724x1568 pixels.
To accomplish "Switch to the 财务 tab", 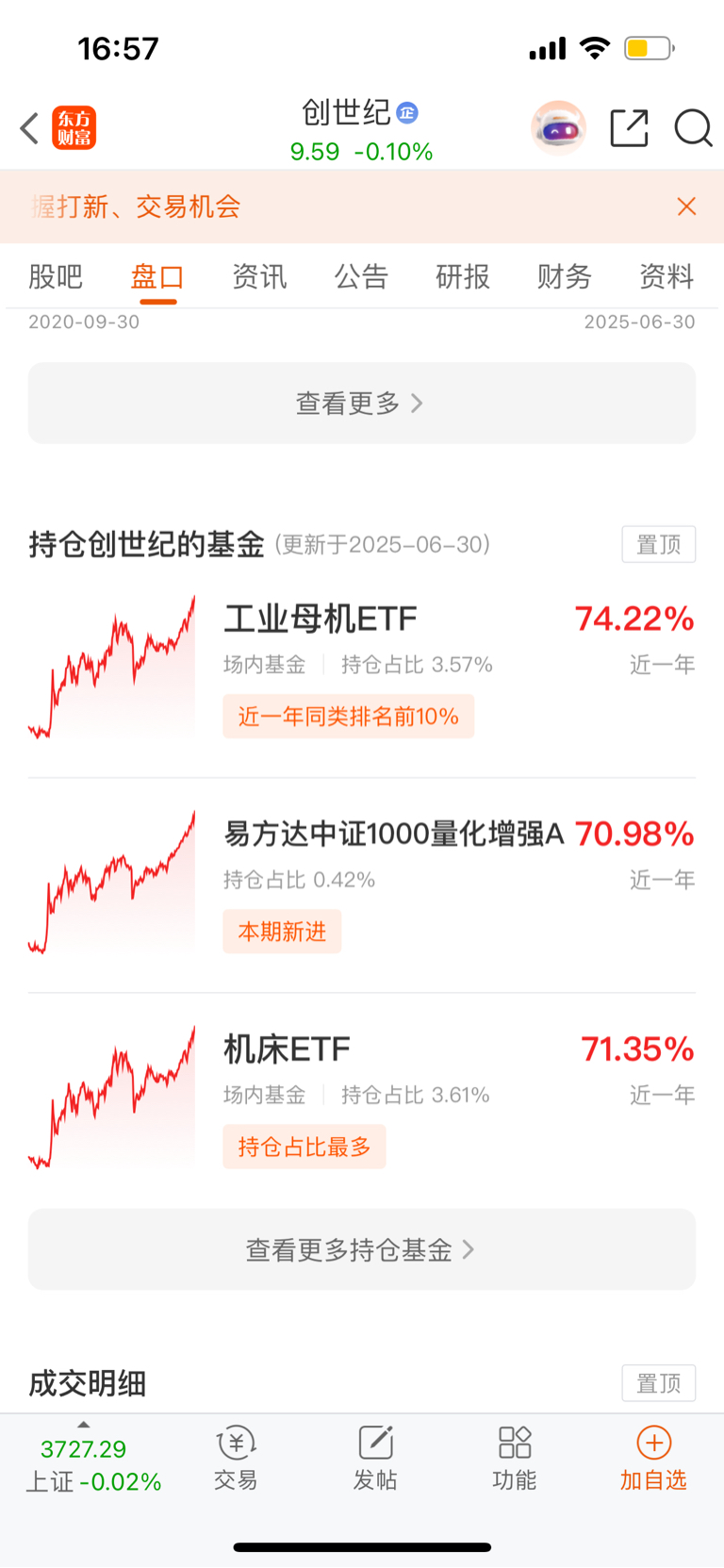I will (565, 276).
